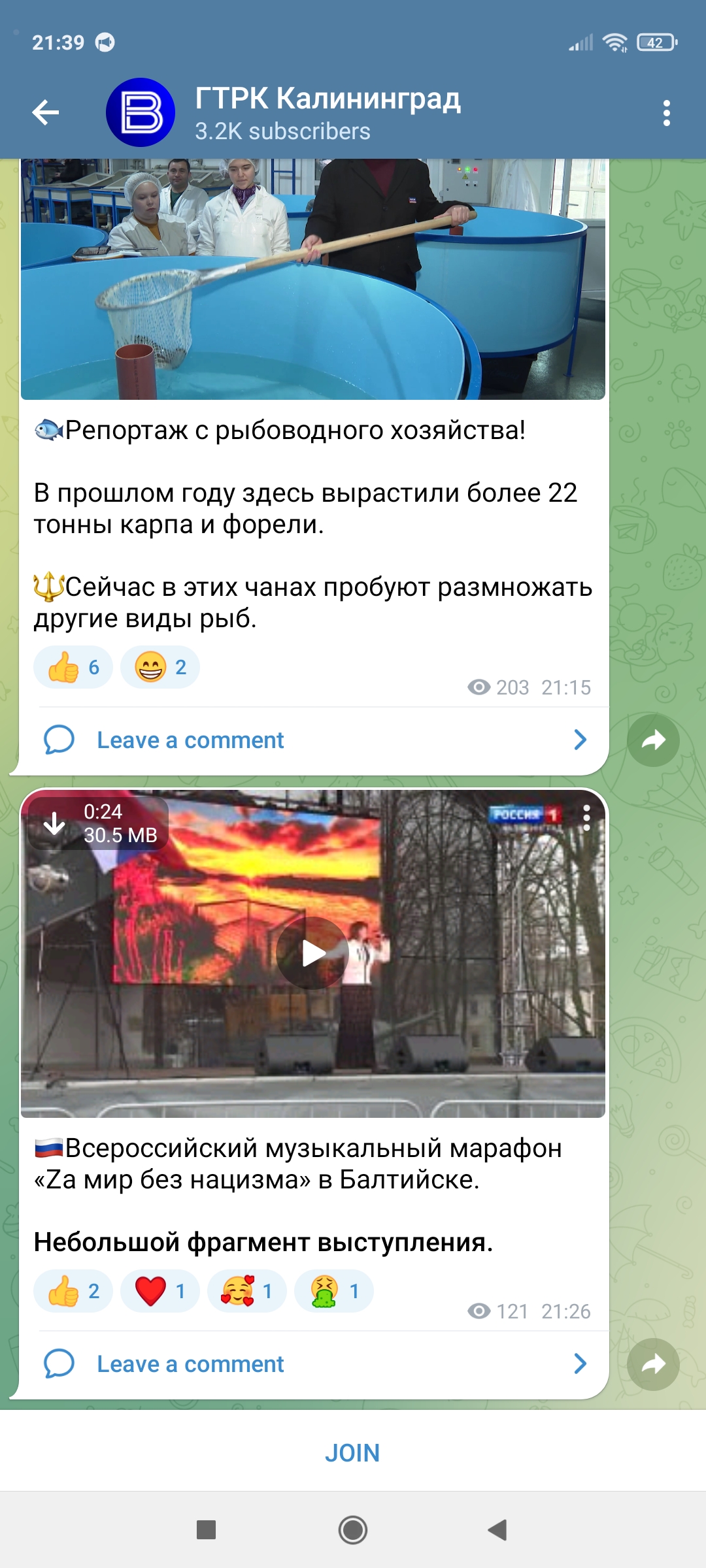Share the fish farm post
Screen dimensions: 706x1568
point(653,740)
